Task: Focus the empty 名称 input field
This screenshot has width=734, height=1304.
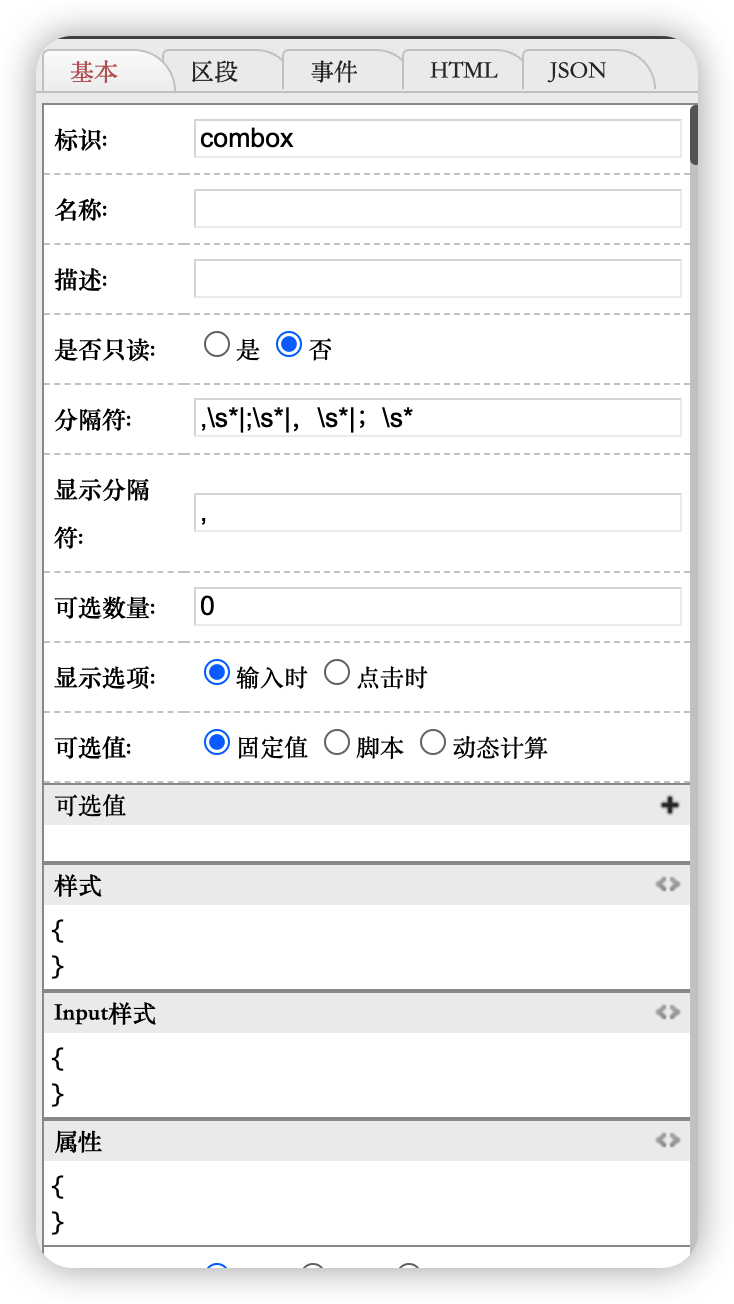Action: (x=437, y=209)
